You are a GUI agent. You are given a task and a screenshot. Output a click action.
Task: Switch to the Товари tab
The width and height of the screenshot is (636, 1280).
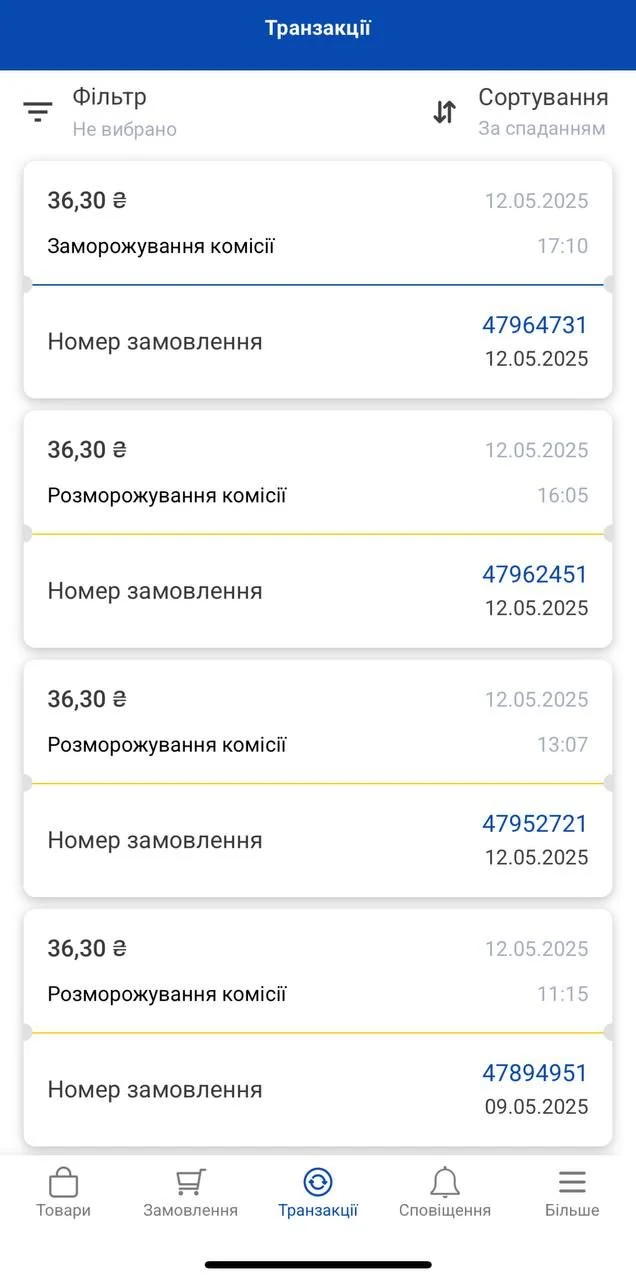(63, 1192)
